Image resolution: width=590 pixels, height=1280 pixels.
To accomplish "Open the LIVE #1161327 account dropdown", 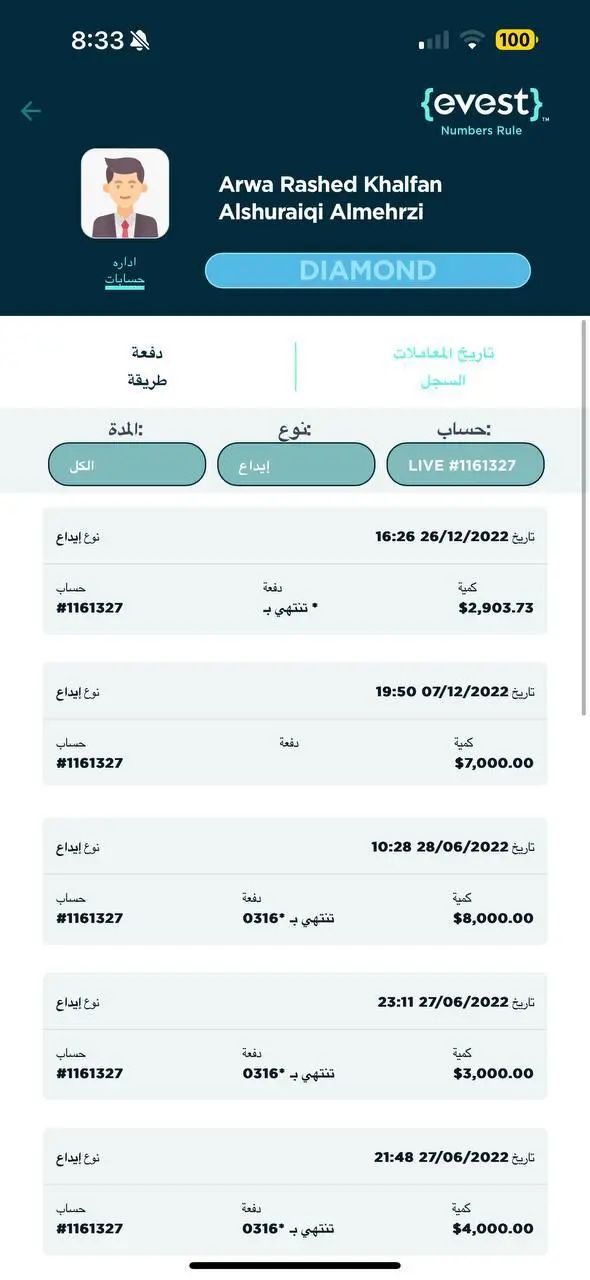I will click(x=465, y=465).
